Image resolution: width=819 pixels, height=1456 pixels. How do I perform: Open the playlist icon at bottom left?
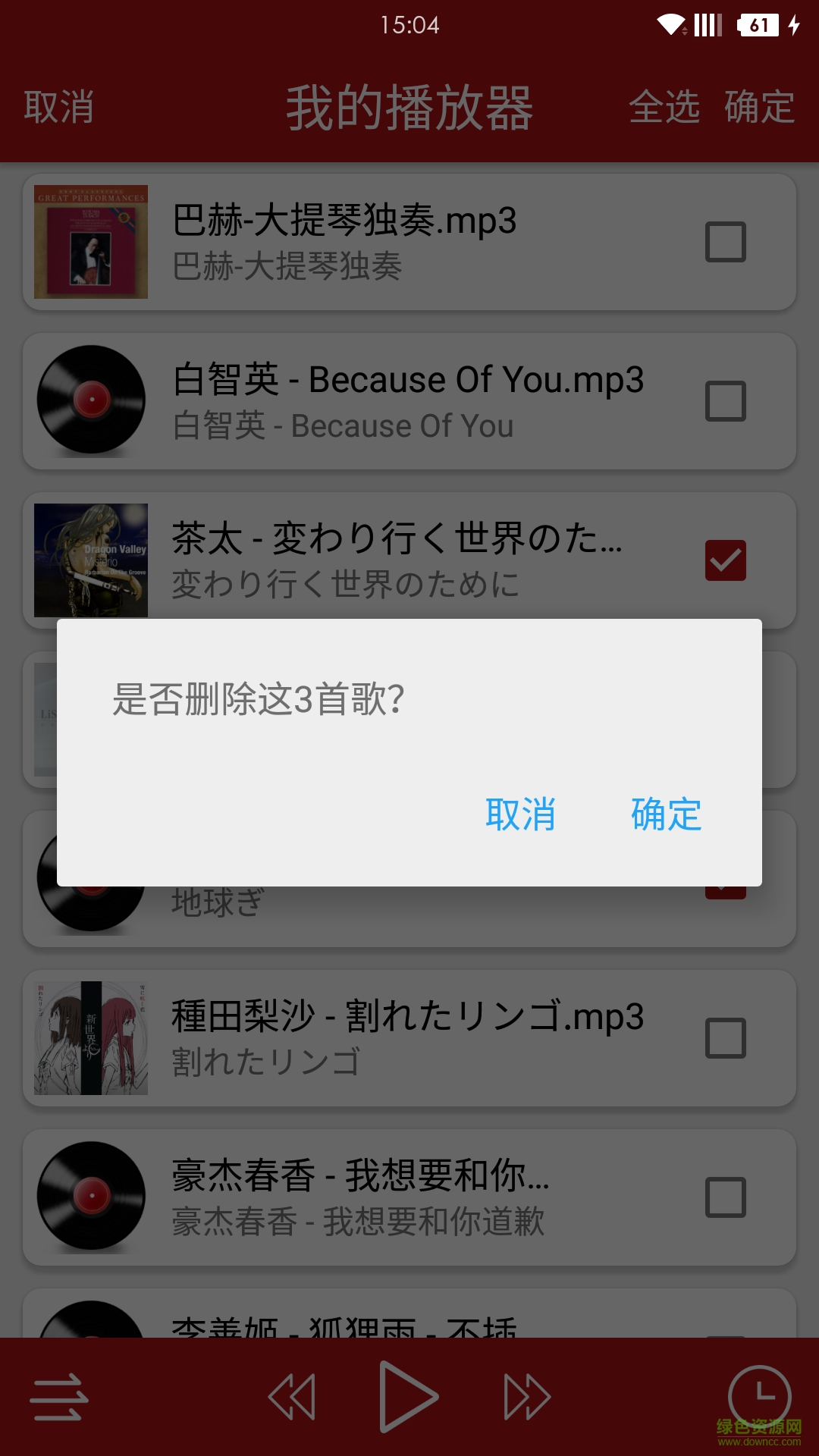[57, 1398]
